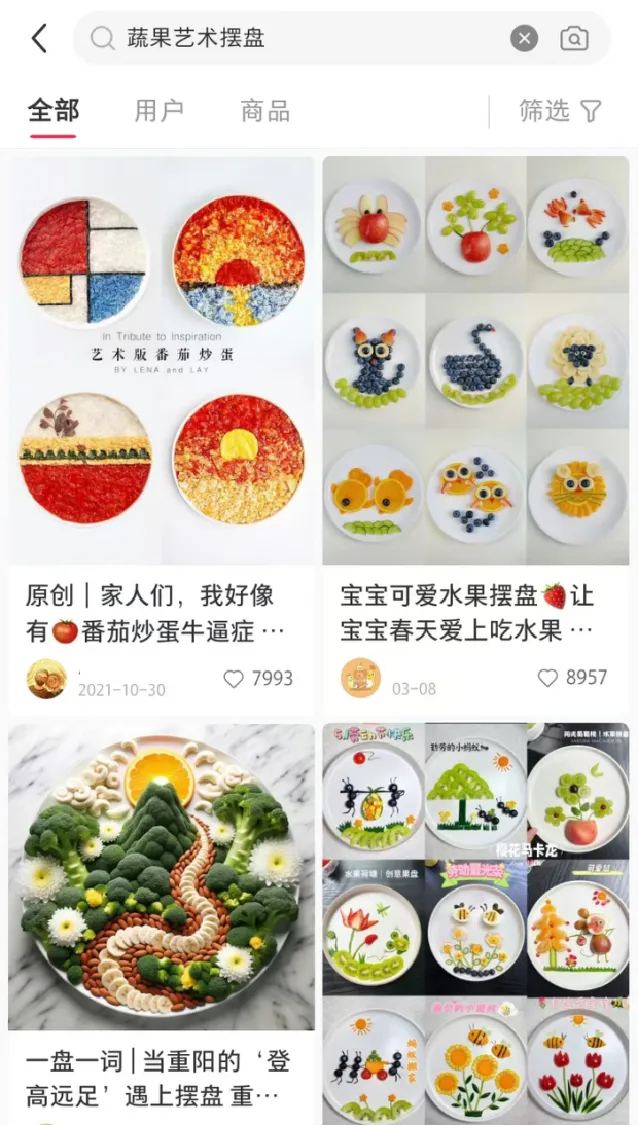Select the 全部 tab
The width and height of the screenshot is (639, 1126).
[52, 111]
